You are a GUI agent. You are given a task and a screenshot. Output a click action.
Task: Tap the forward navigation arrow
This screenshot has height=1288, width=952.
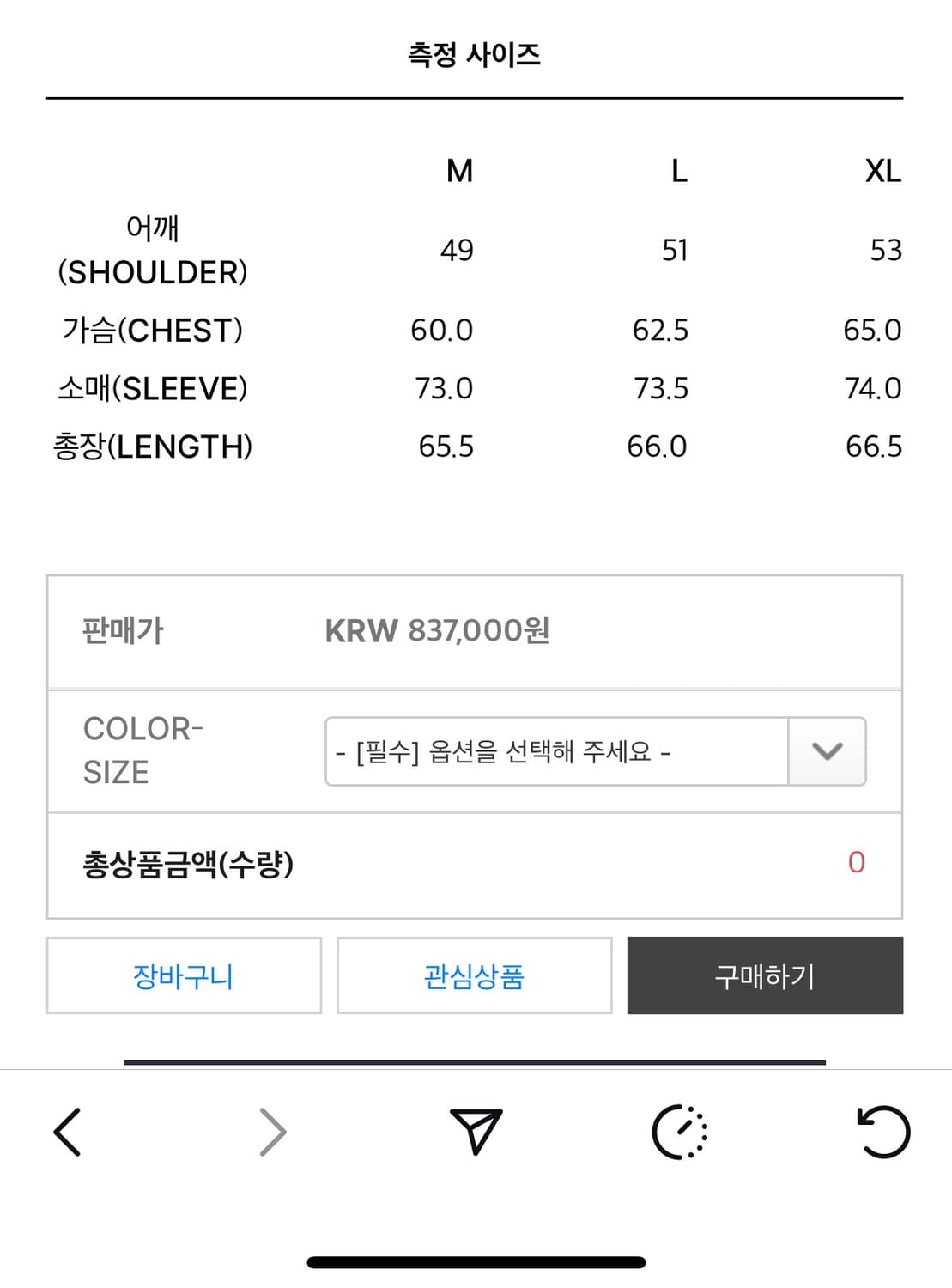coord(271,1132)
